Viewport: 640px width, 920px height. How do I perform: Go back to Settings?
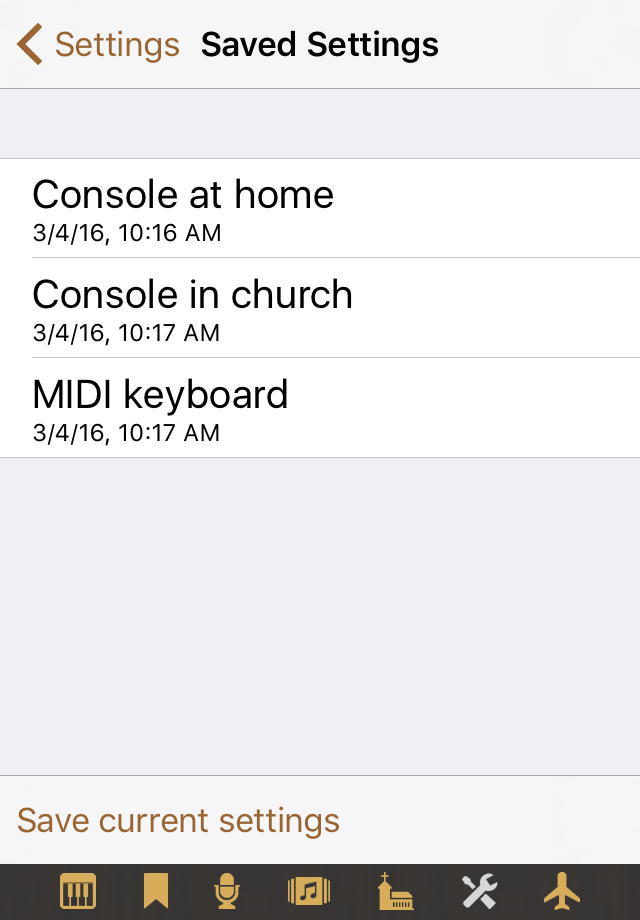click(x=98, y=45)
